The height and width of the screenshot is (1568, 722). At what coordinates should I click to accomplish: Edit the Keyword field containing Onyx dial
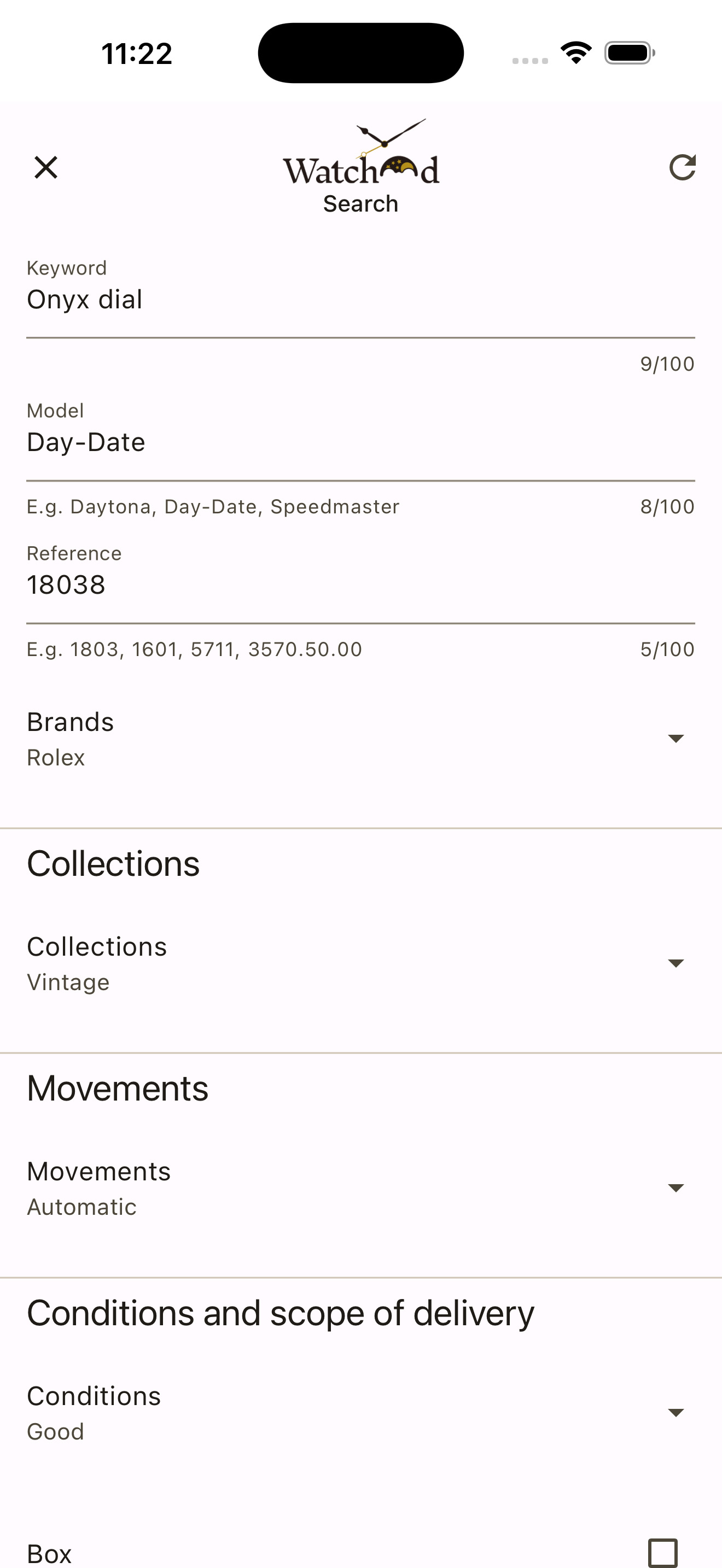[x=243, y=300]
